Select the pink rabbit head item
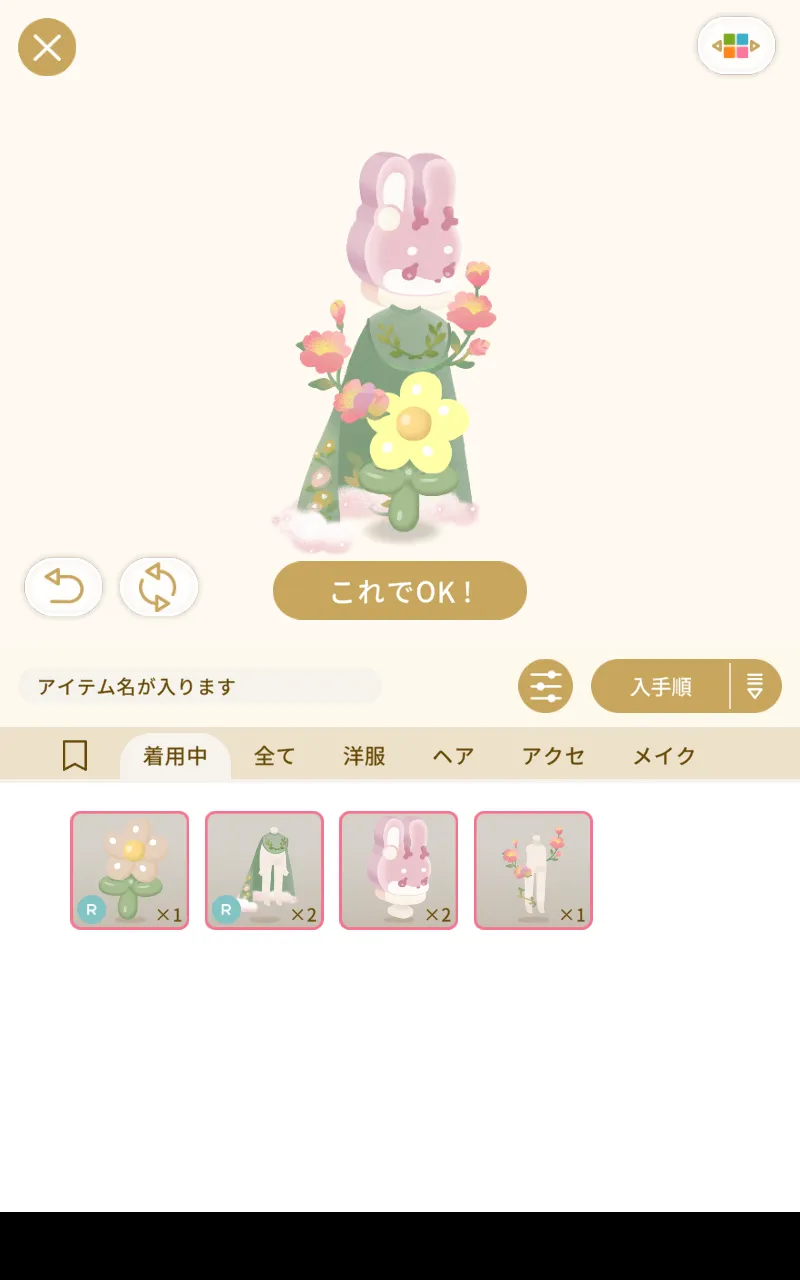 pos(398,870)
